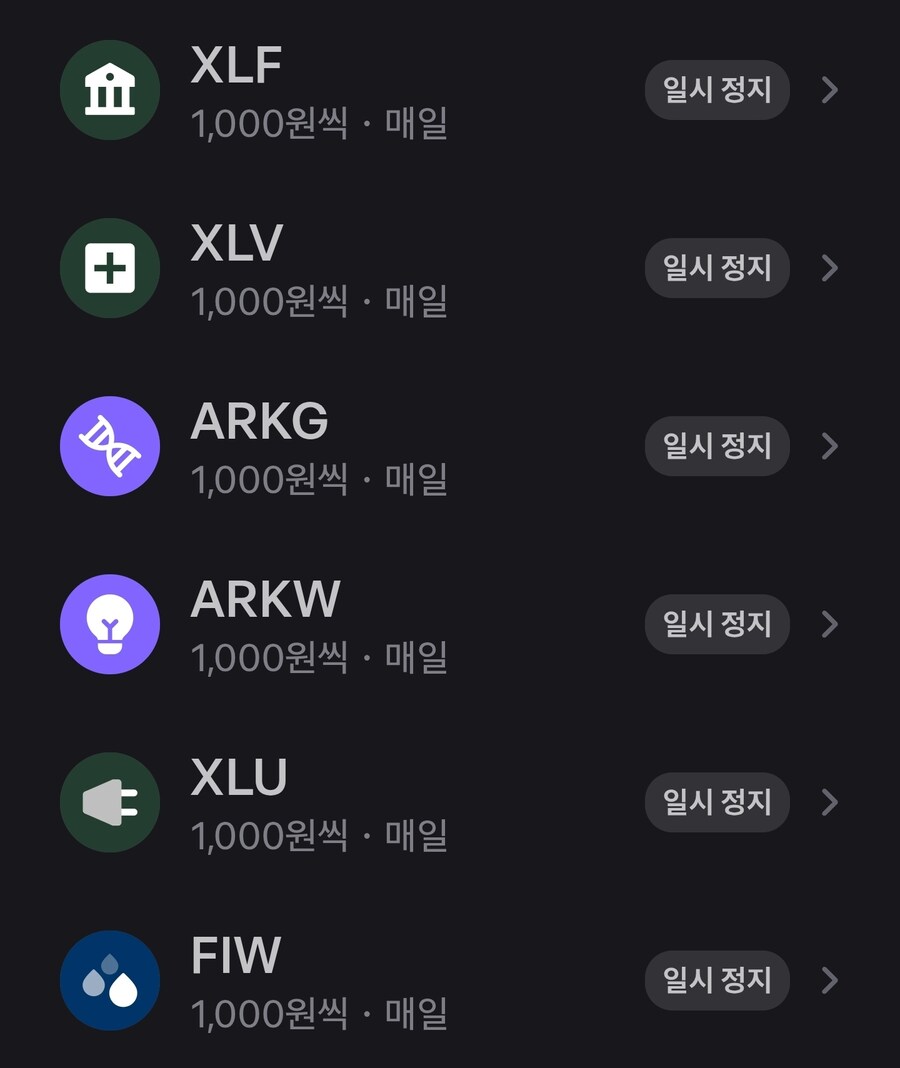900x1068 pixels.
Task: Pause the XLU daily investment
Action: point(717,802)
